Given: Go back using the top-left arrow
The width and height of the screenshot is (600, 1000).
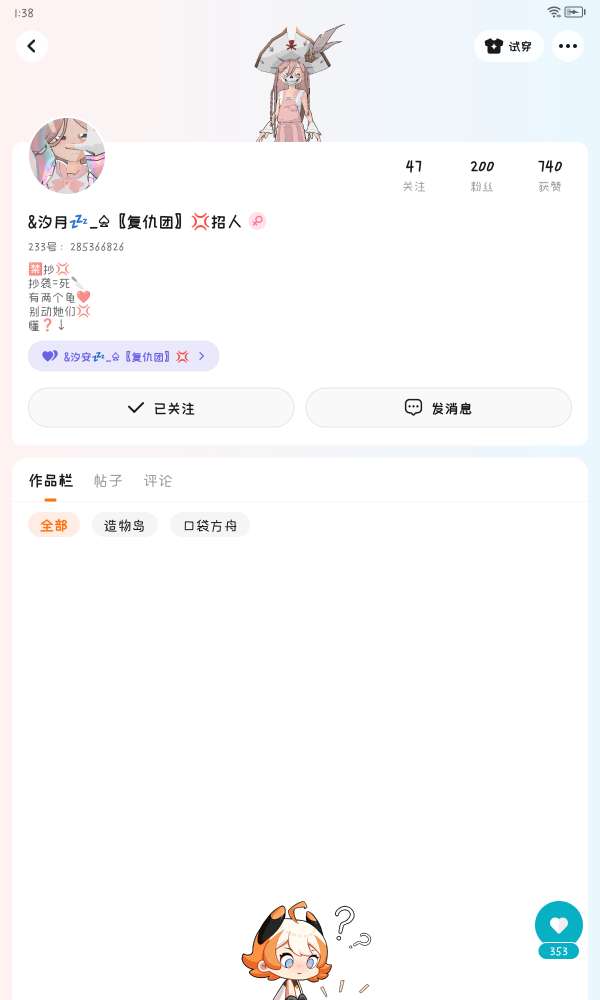Looking at the screenshot, I should tap(31, 46).
